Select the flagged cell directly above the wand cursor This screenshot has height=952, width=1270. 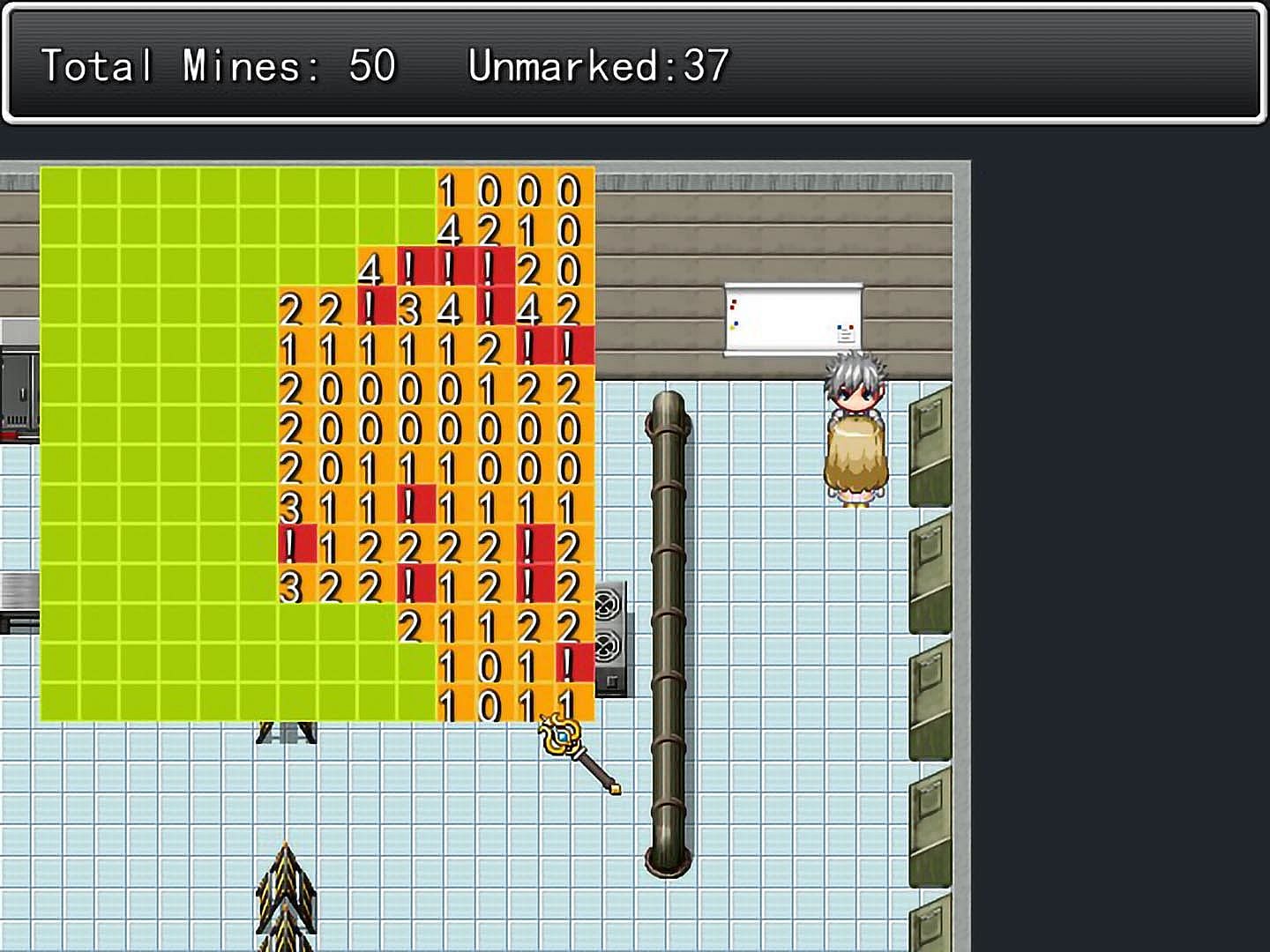[575, 663]
